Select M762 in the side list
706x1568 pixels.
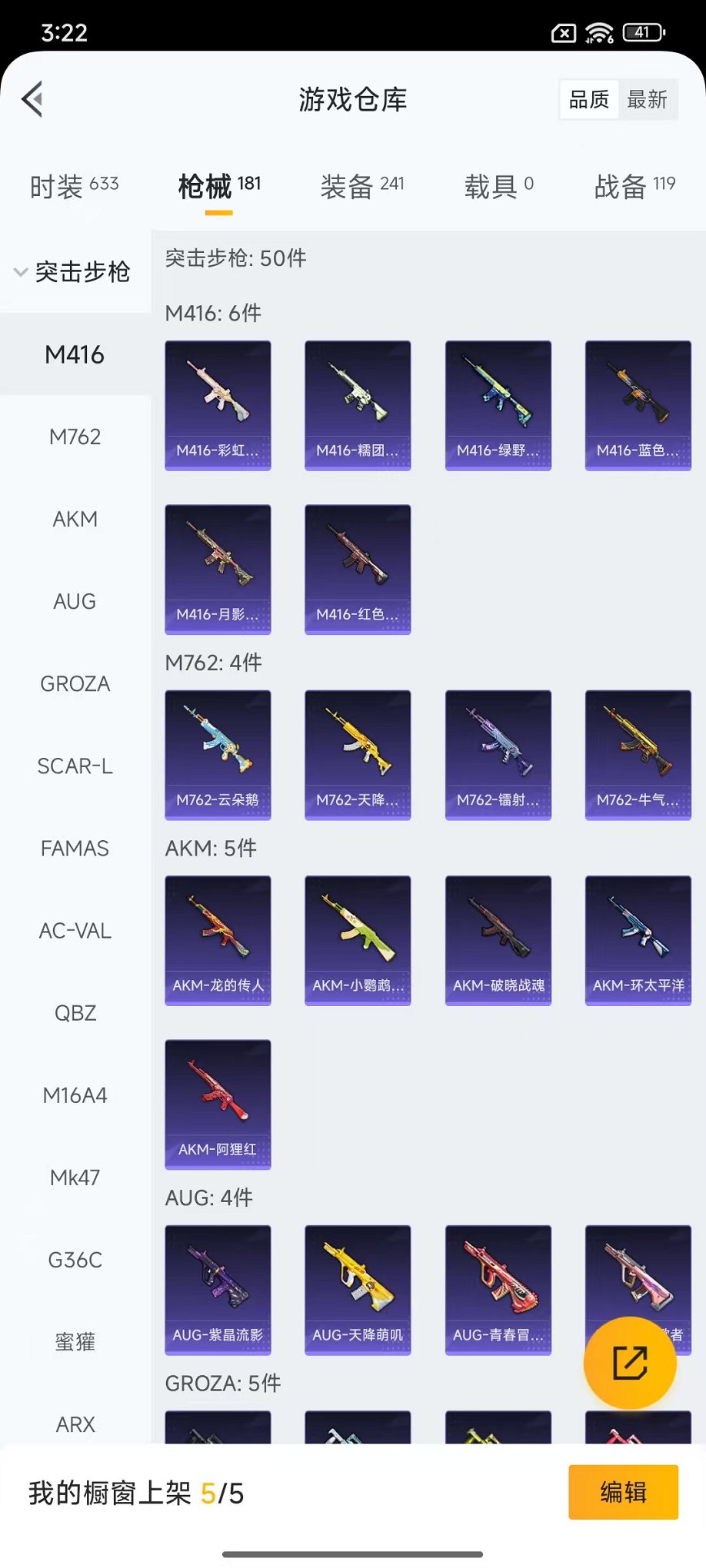pos(75,437)
